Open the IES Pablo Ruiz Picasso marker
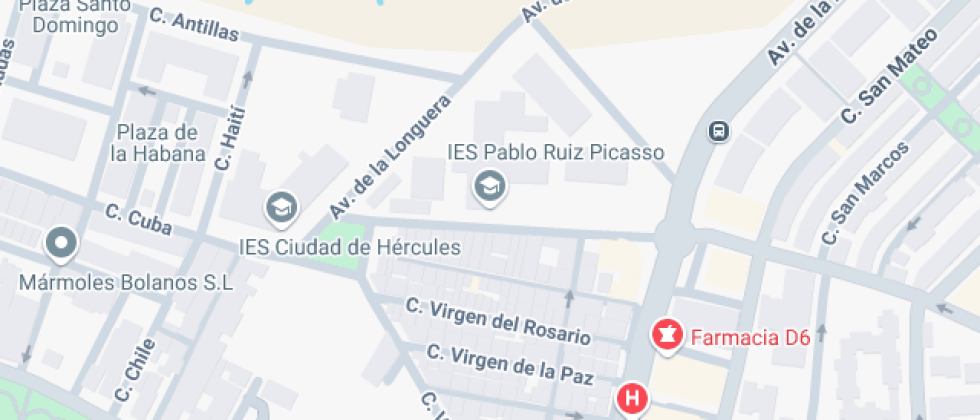 click(x=489, y=188)
